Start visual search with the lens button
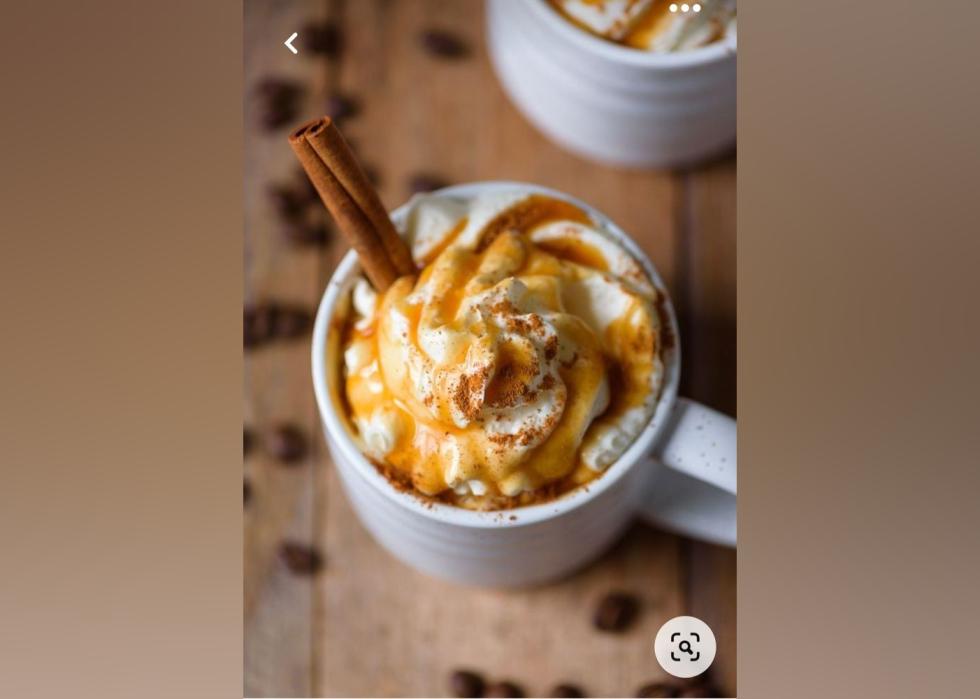This screenshot has height=699, width=980. 685,647
